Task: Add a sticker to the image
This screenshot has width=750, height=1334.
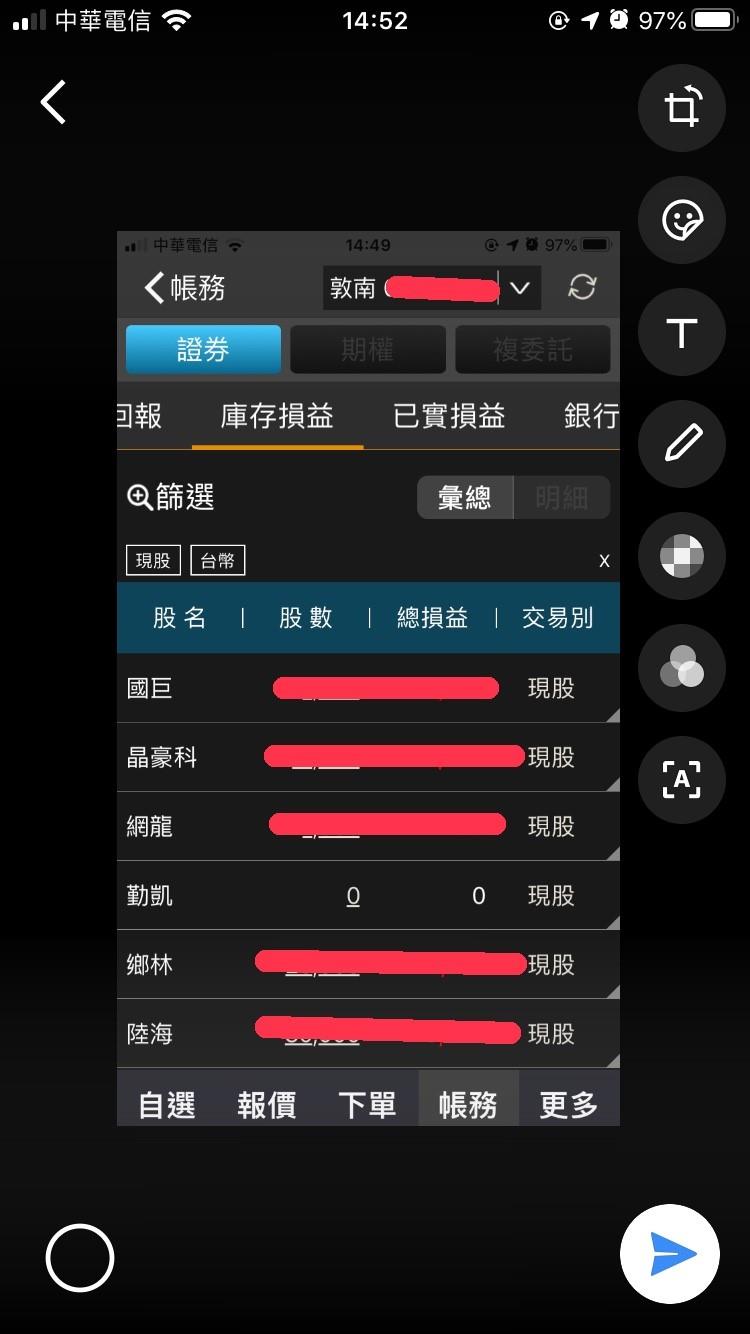Action: click(x=682, y=220)
